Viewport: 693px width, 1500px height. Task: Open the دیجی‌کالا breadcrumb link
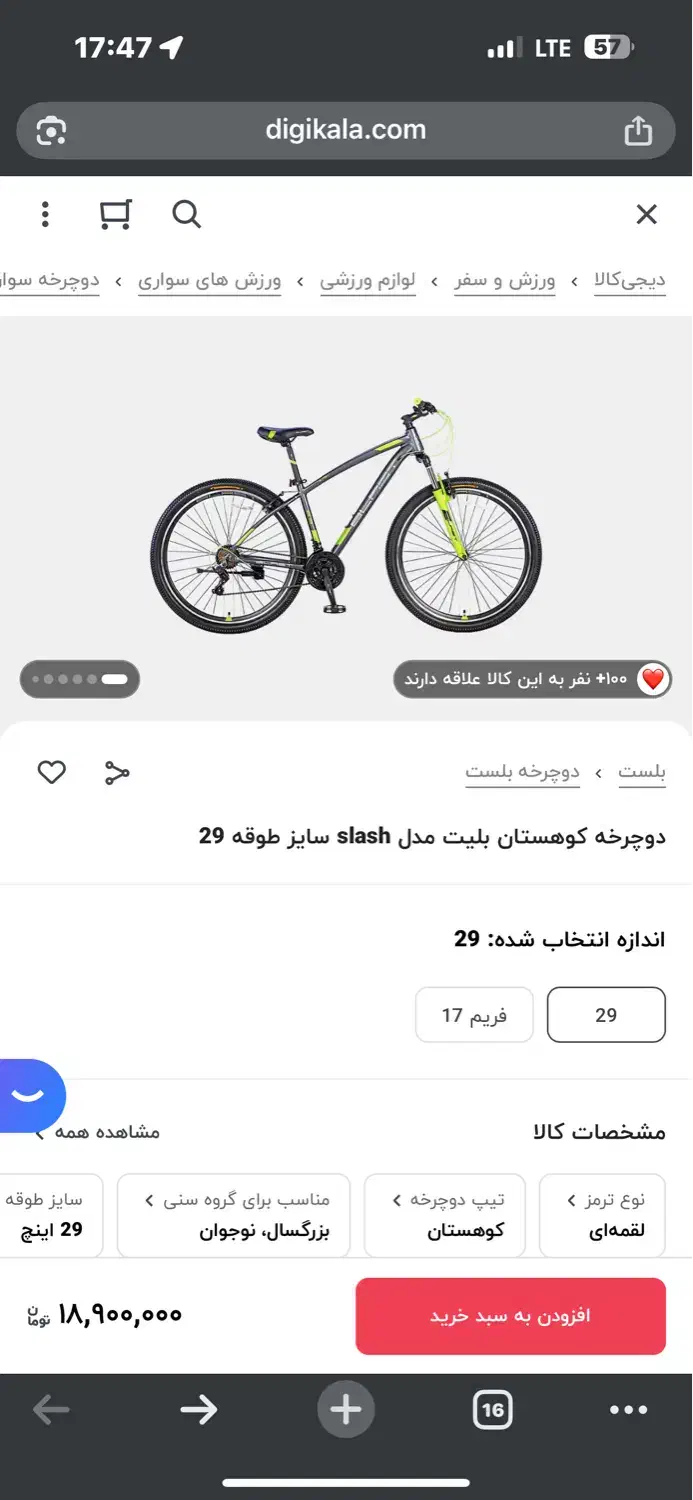[630, 281]
